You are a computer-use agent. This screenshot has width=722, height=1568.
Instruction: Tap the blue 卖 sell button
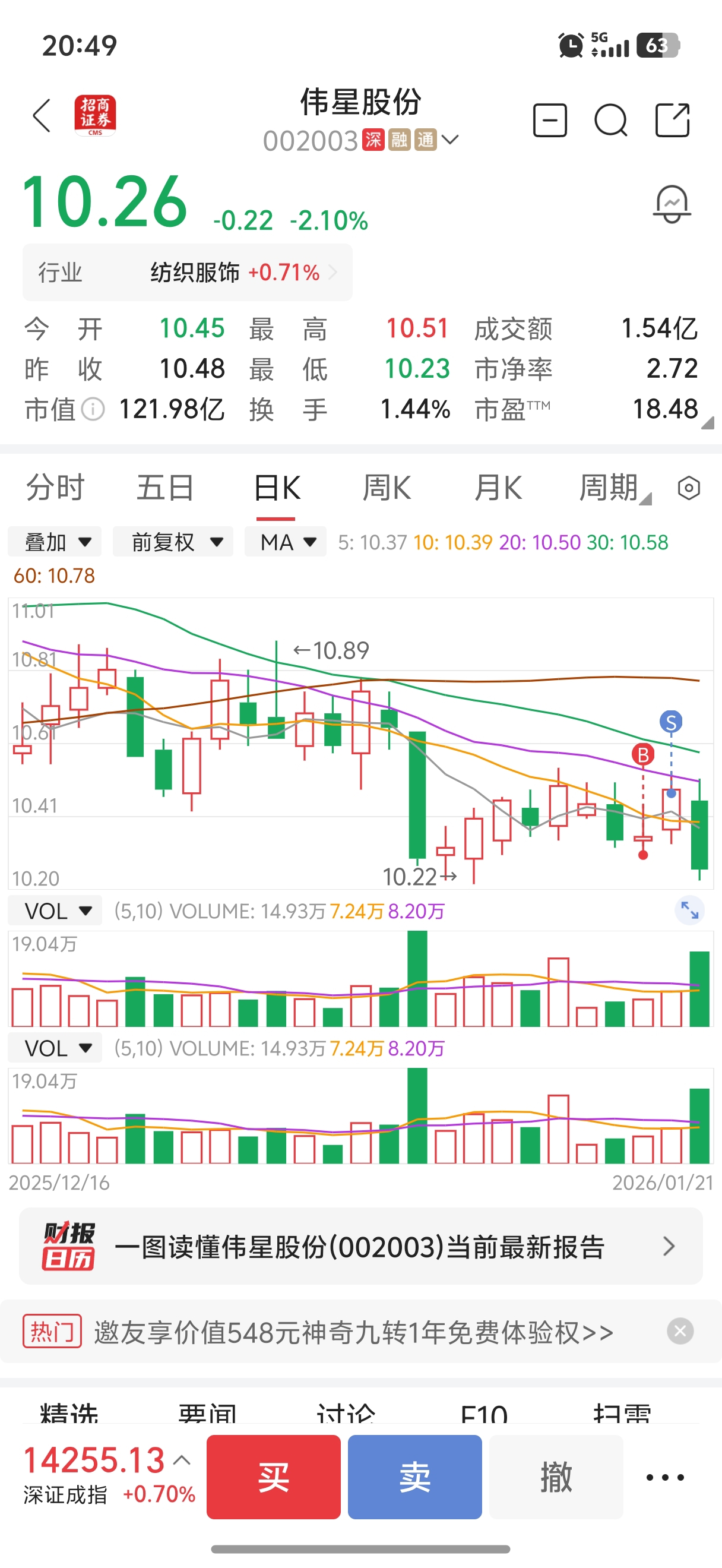point(414,1477)
